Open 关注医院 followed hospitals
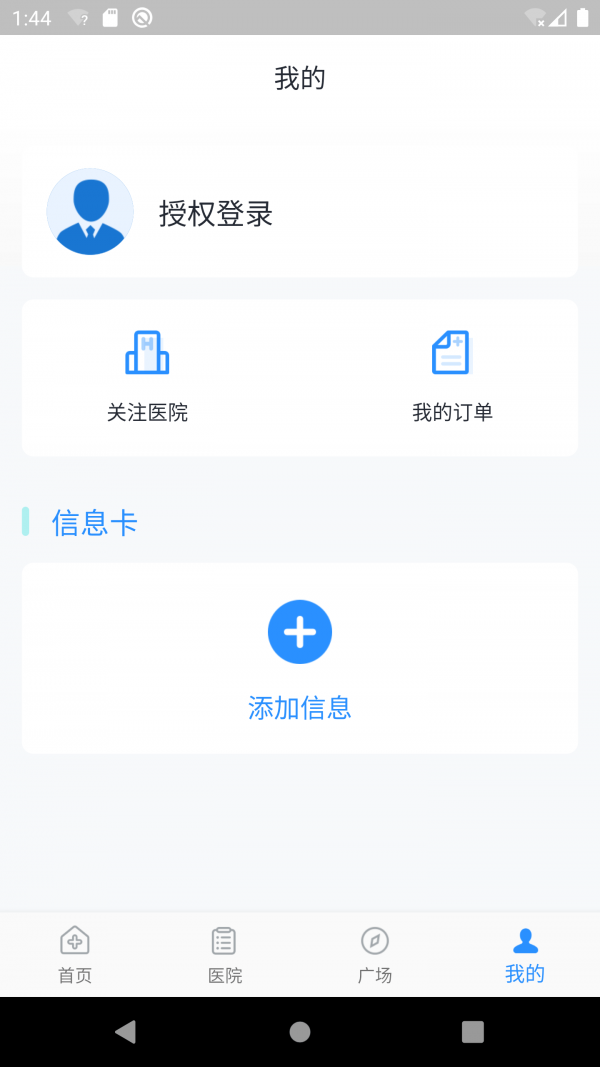600x1067 pixels. click(147, 377)
